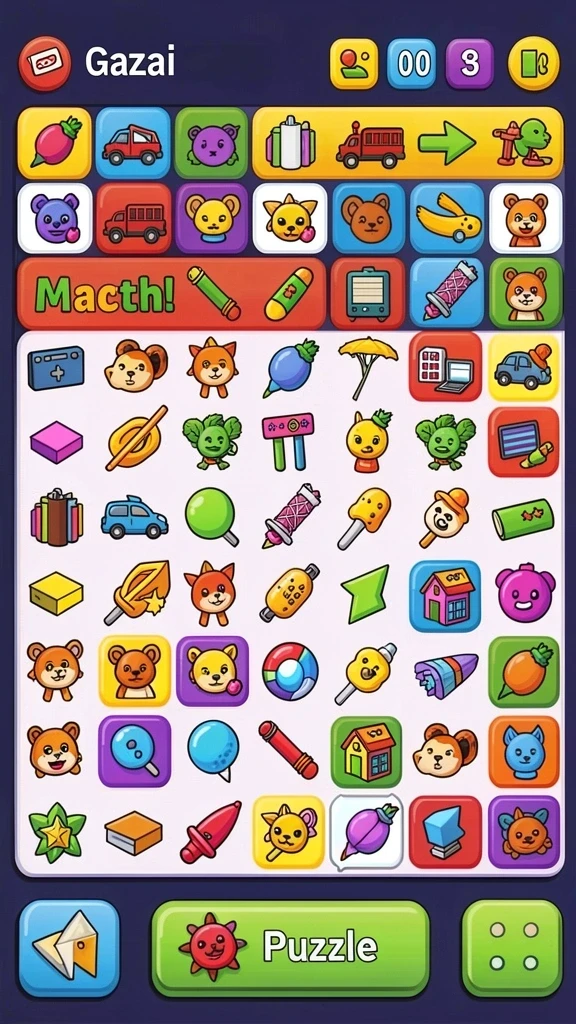This screenshot has width=576, height=1024.
Task: Select the magnifier on purple tile
Action: [x=135, y=751]
